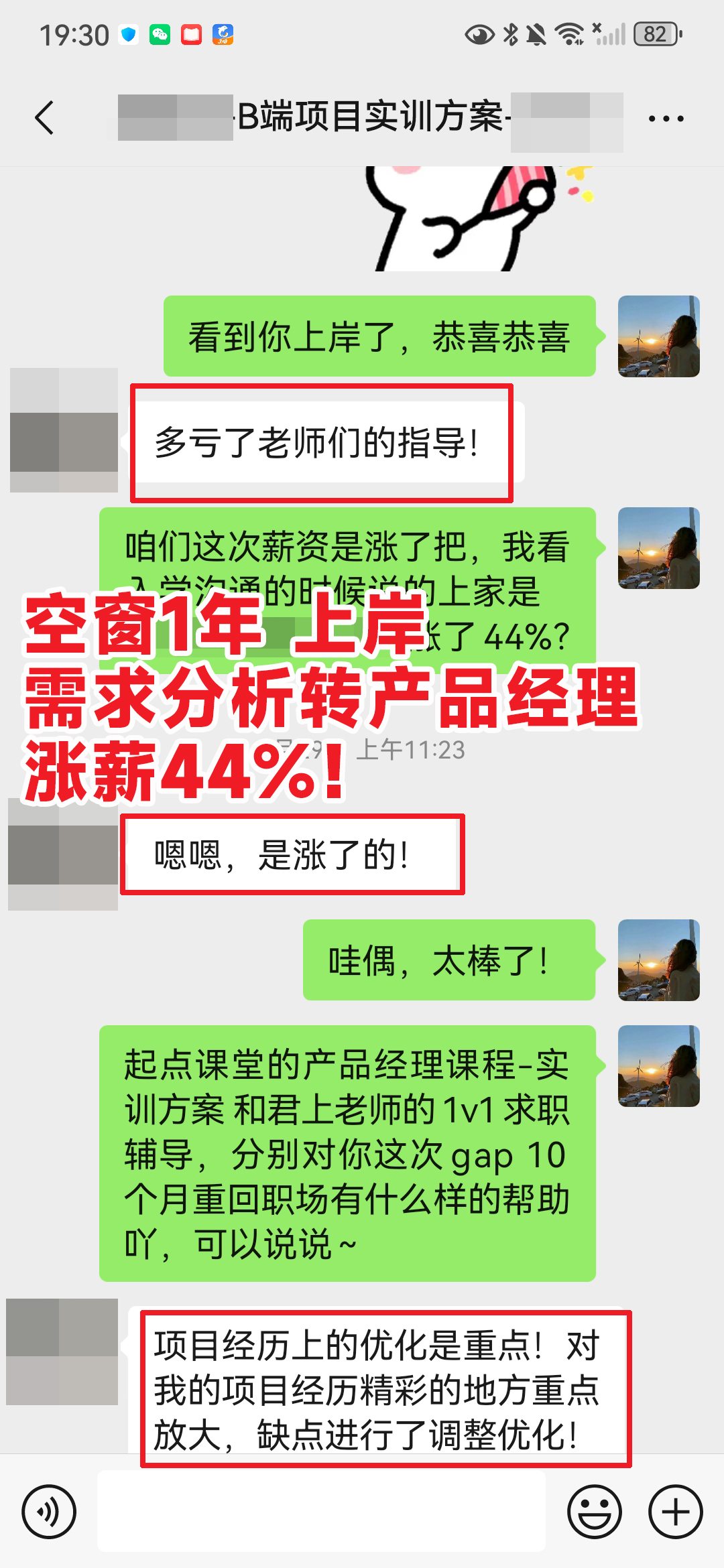This screenshot has height=1568, width=724.
Task: Open the chat overflow menu
Action: (666, 119)
